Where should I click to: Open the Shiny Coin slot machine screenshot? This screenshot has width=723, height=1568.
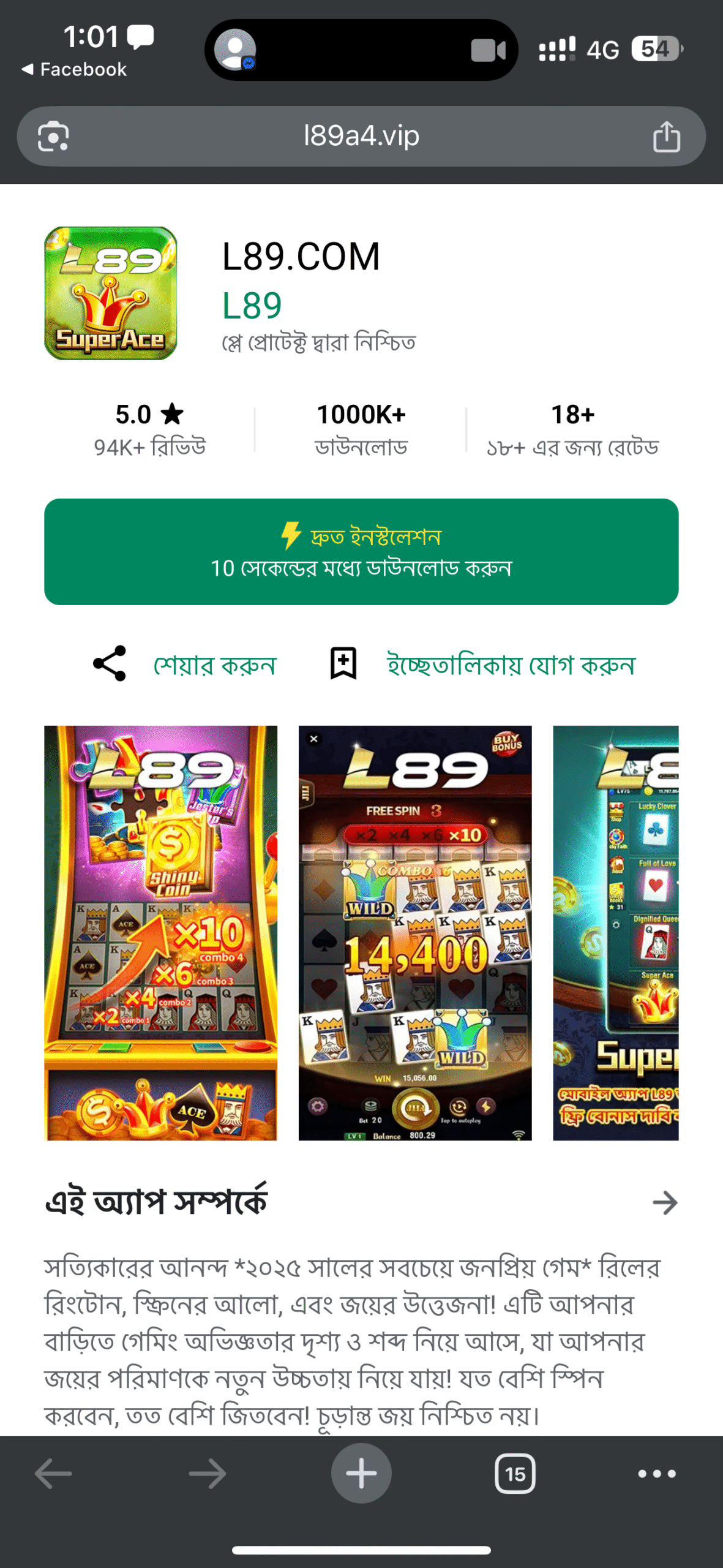(x=160, y=932)
